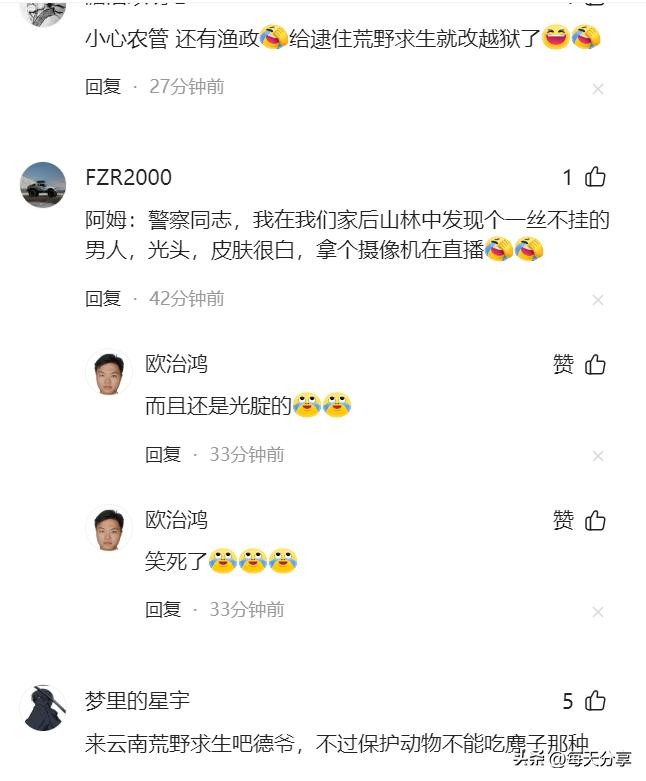Dismiss the "笑死了" reply

point(598,612)
